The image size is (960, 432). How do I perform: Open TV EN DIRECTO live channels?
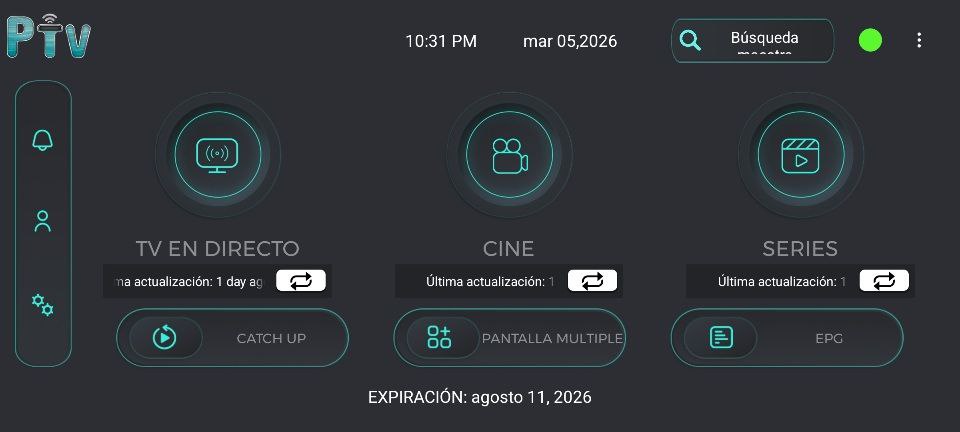217,154
